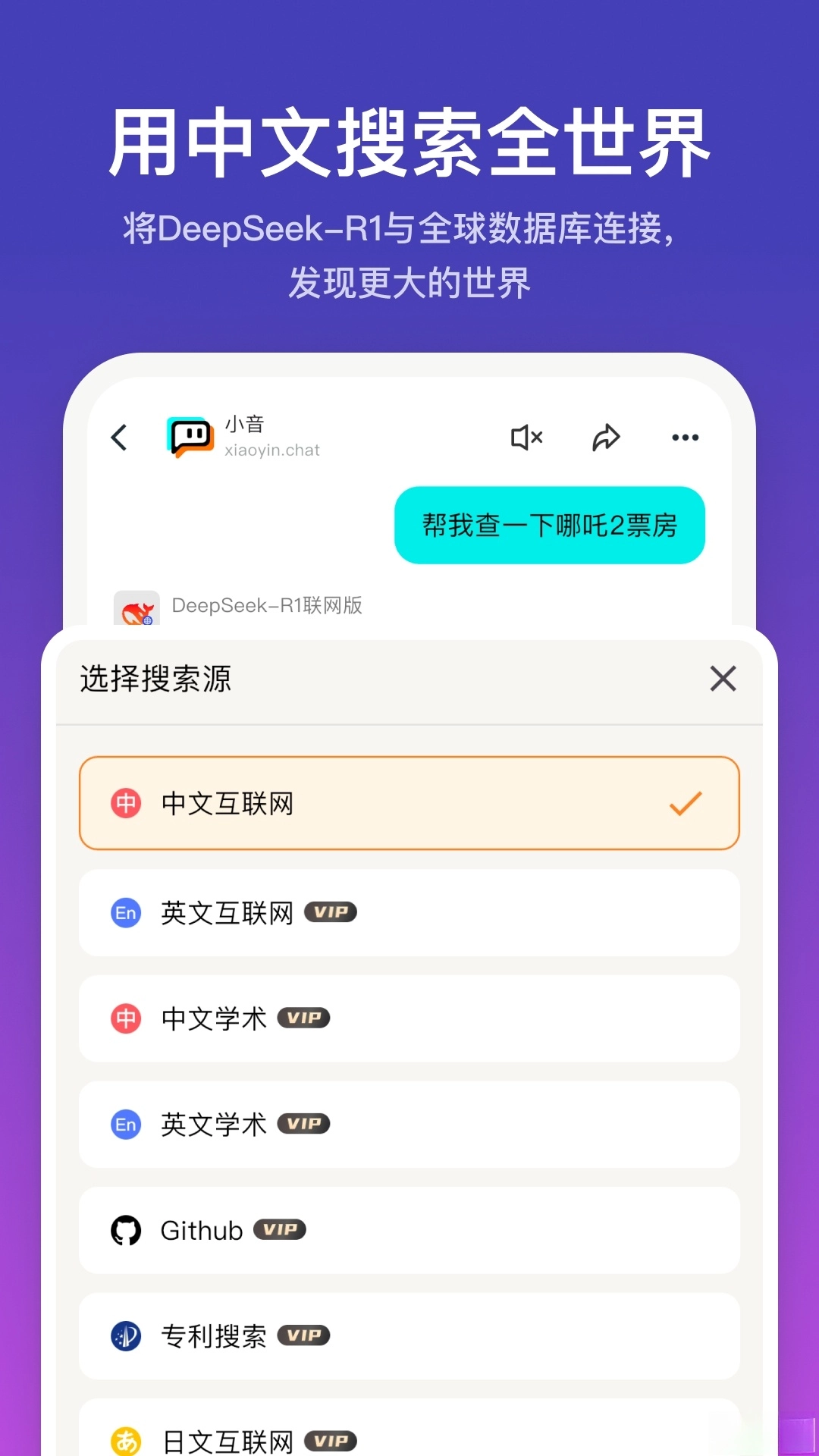Click the VIP badge next to 英文互联网

click(332, 912)
